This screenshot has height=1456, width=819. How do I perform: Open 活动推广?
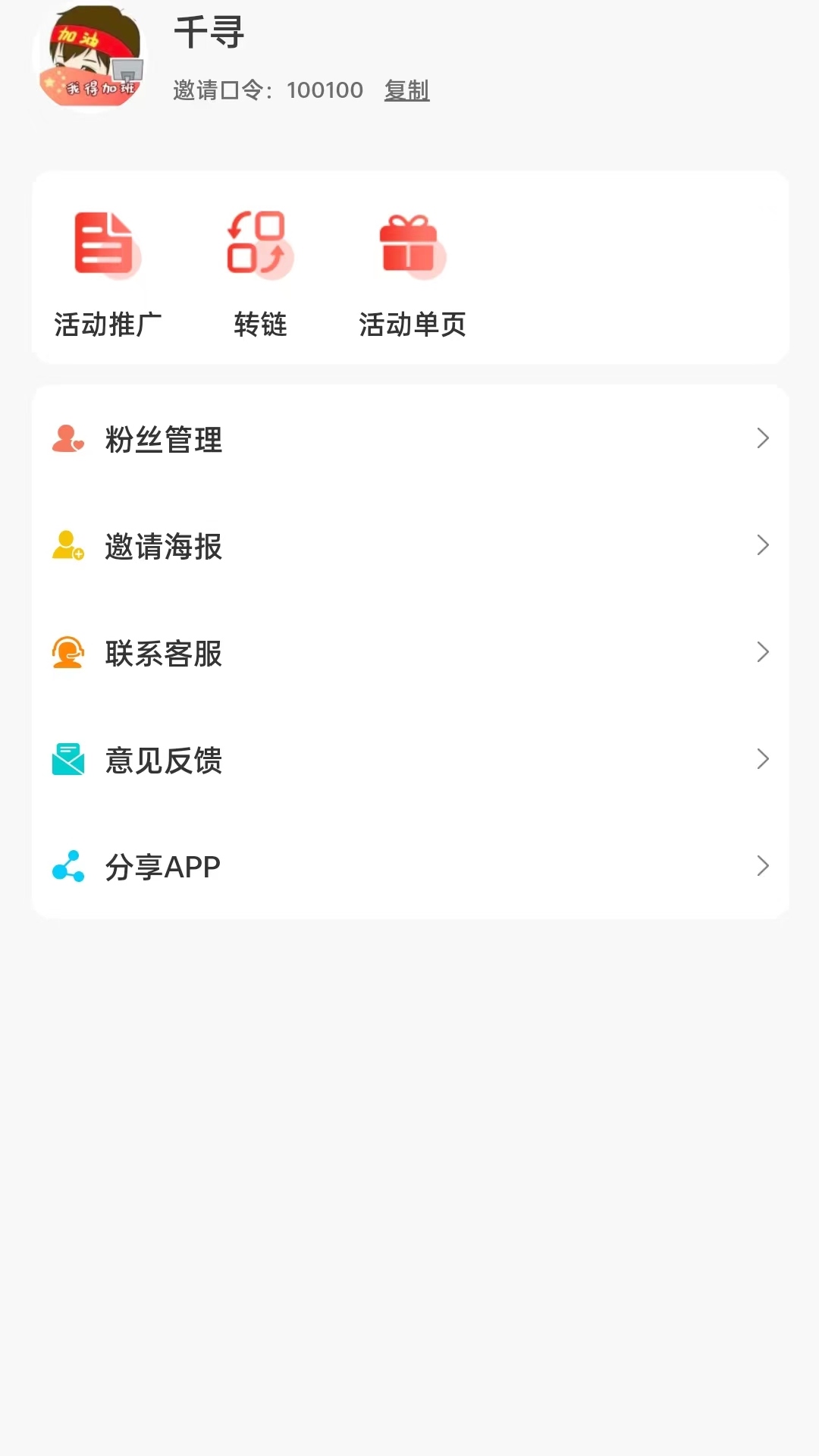click(x=108, y=274)
